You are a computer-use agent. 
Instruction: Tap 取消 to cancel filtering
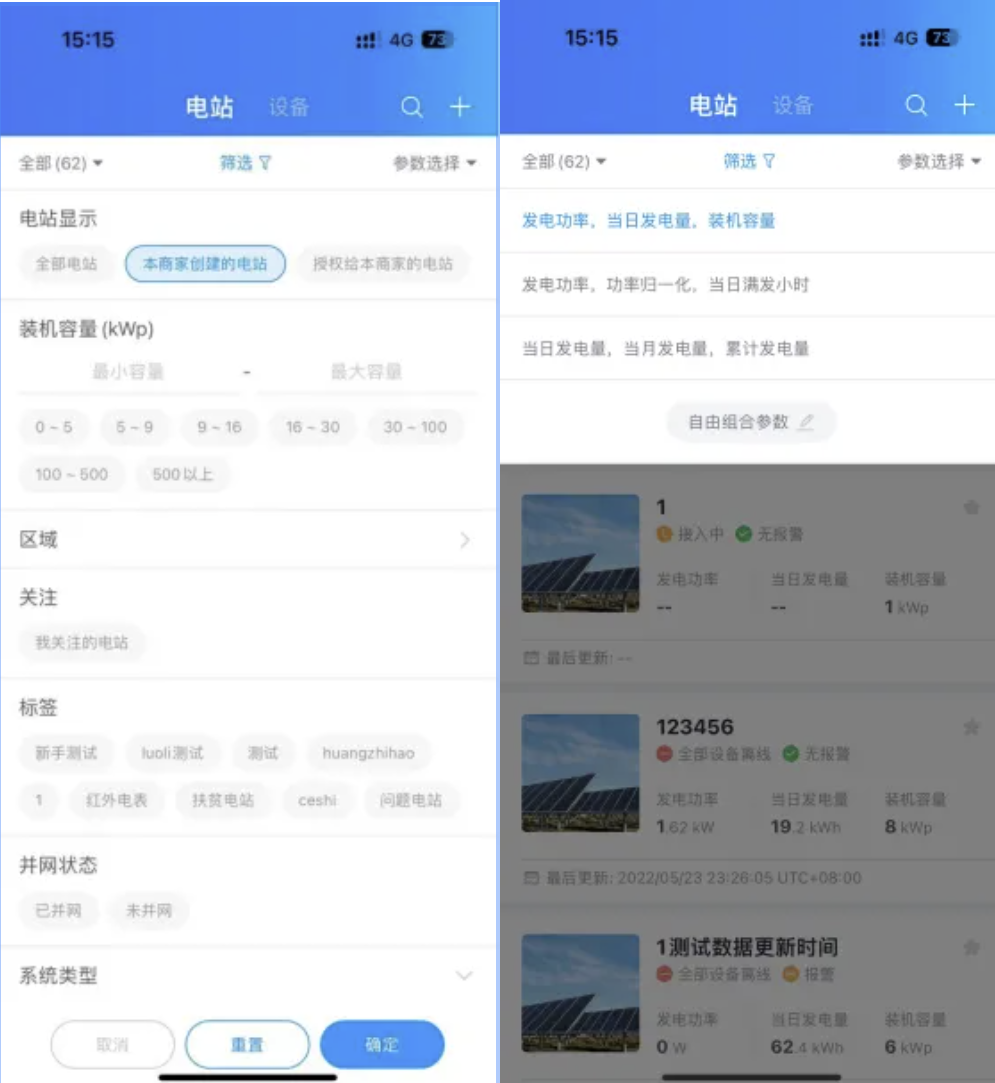point(112,1045)
